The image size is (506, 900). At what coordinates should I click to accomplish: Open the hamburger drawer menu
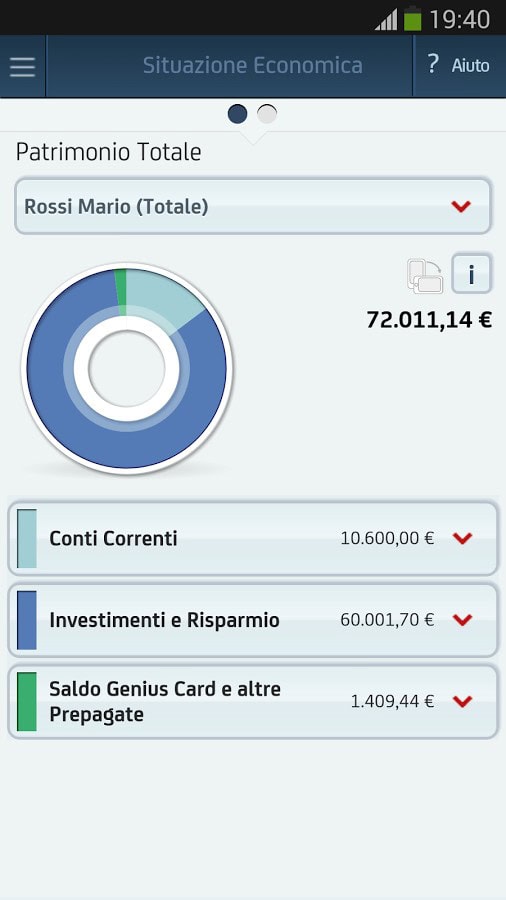(22, 66)
